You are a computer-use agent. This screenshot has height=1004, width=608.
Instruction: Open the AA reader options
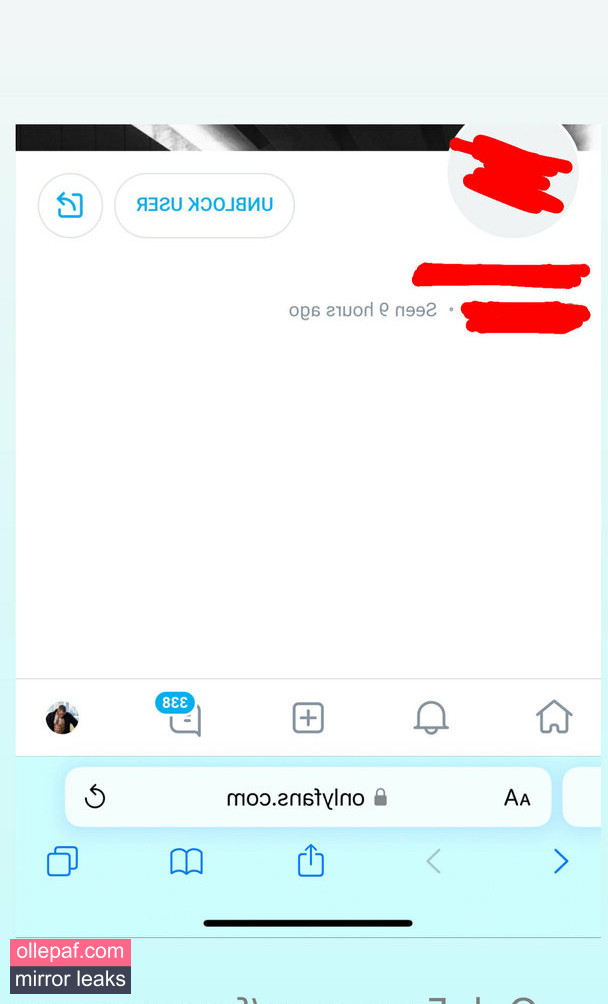tap(517, 797)
